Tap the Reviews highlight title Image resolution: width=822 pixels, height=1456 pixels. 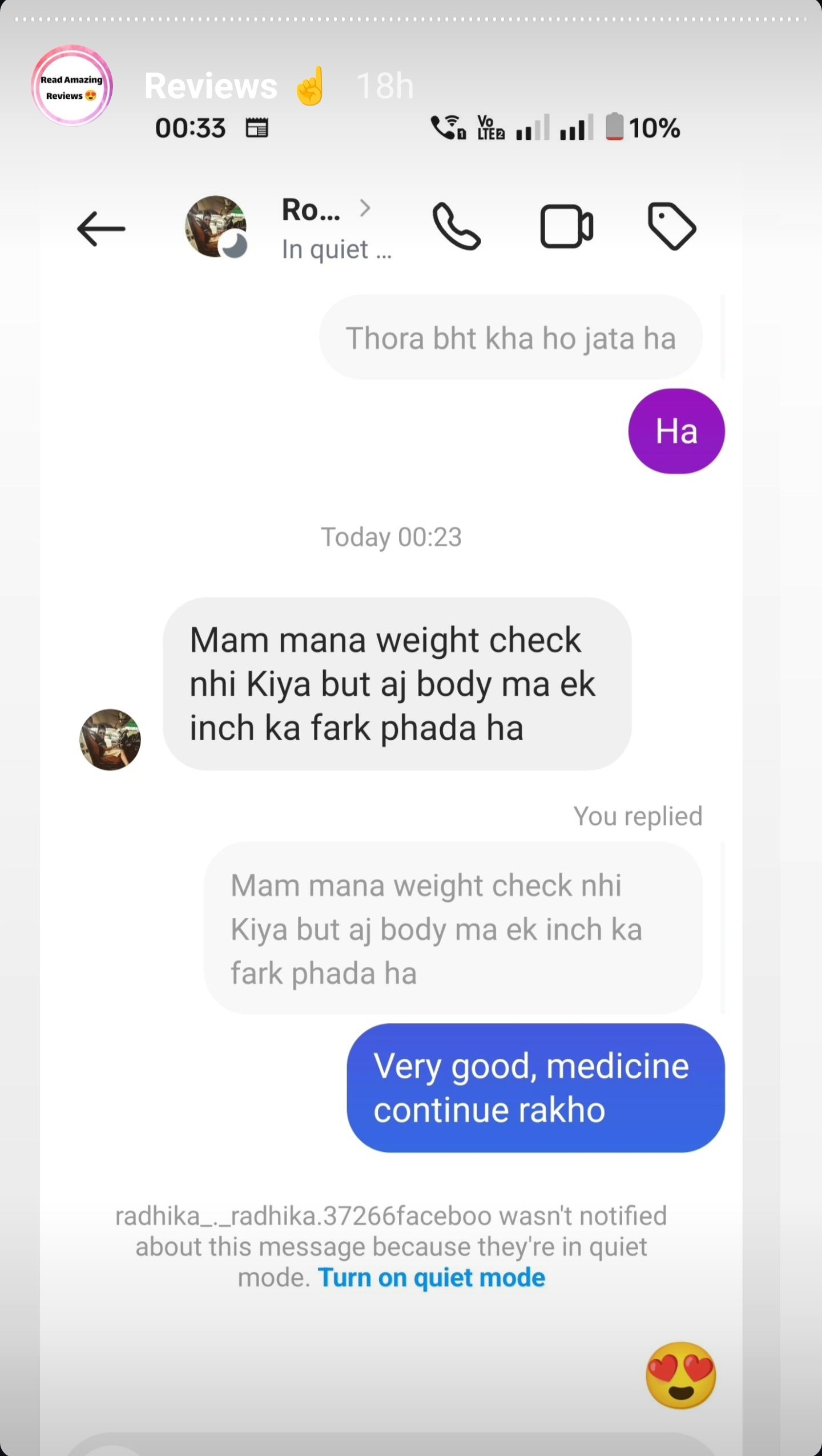(211, 86)
